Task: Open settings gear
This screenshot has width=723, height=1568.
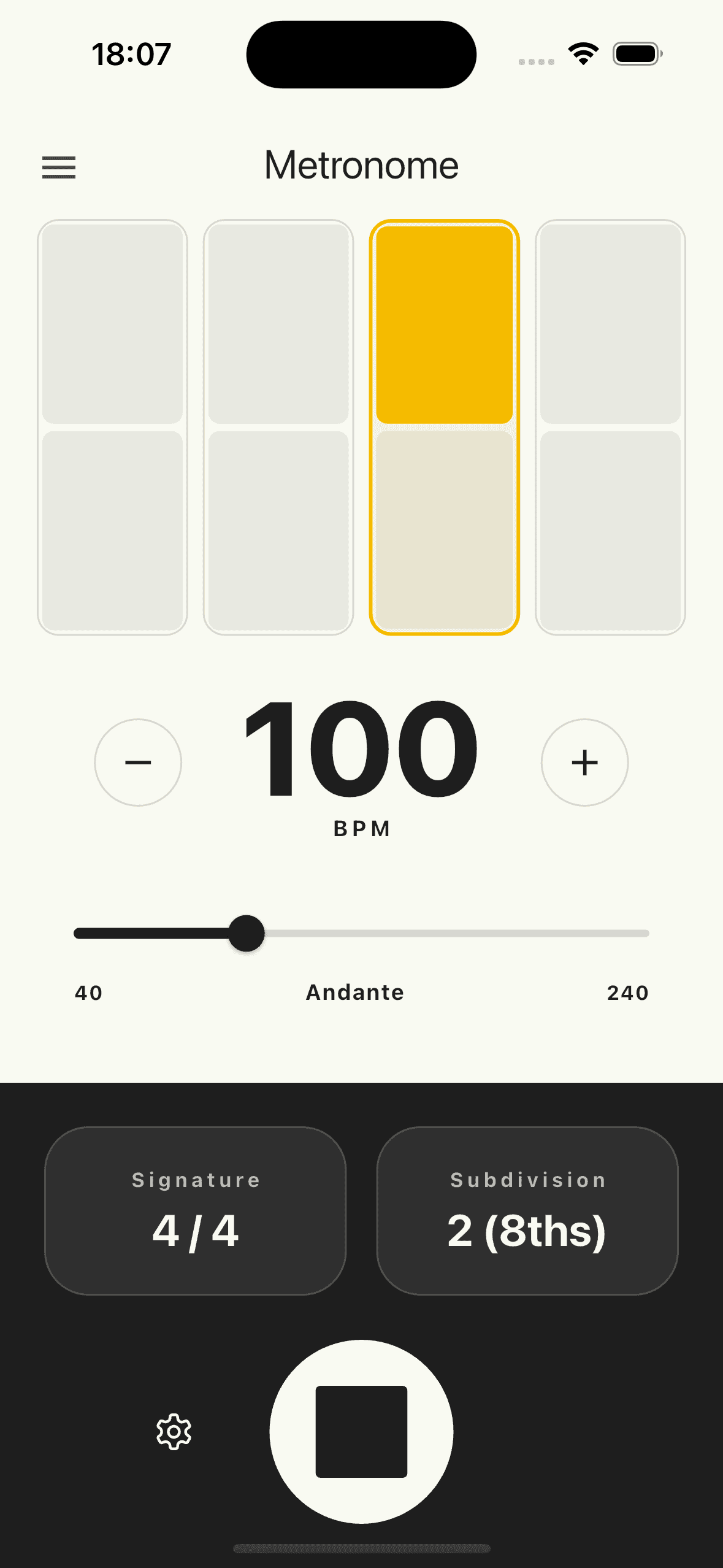Action: tap(174, 1432)
